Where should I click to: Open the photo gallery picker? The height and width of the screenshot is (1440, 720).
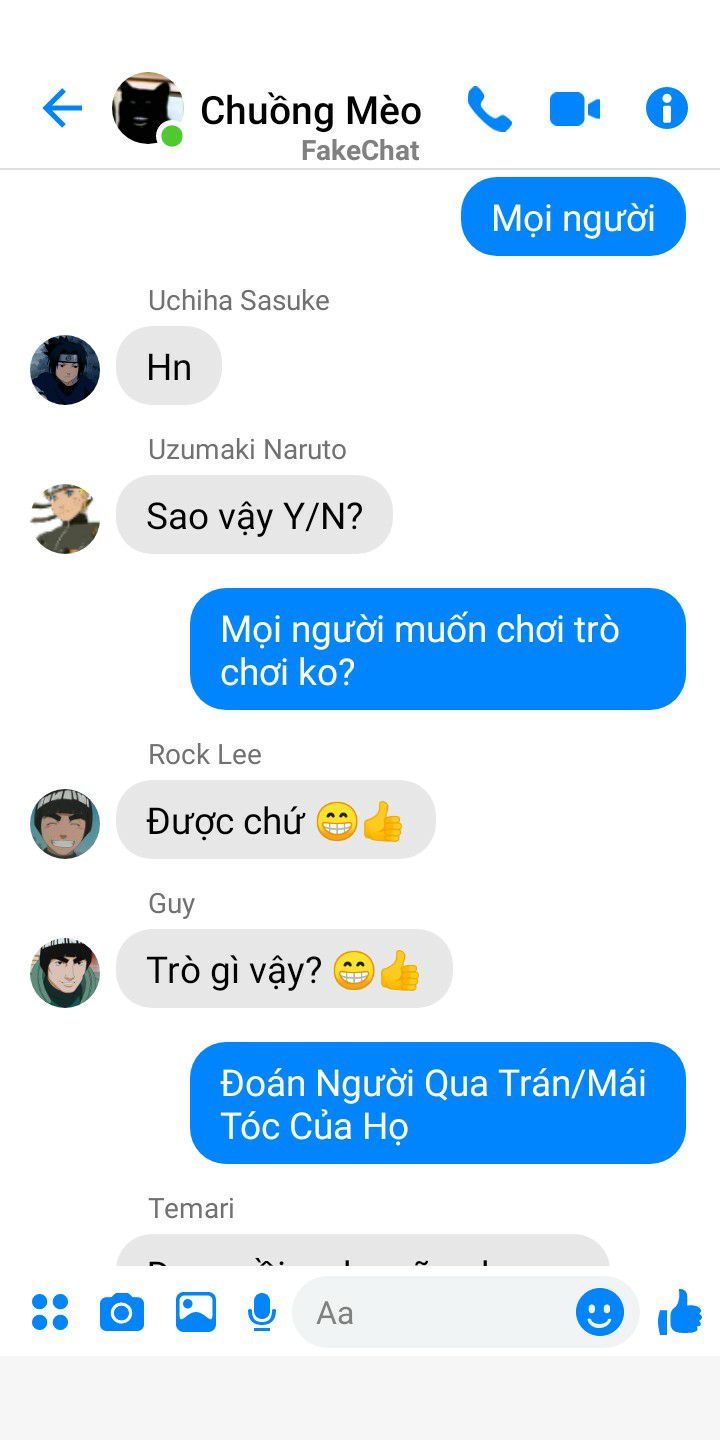point(196,1312)
